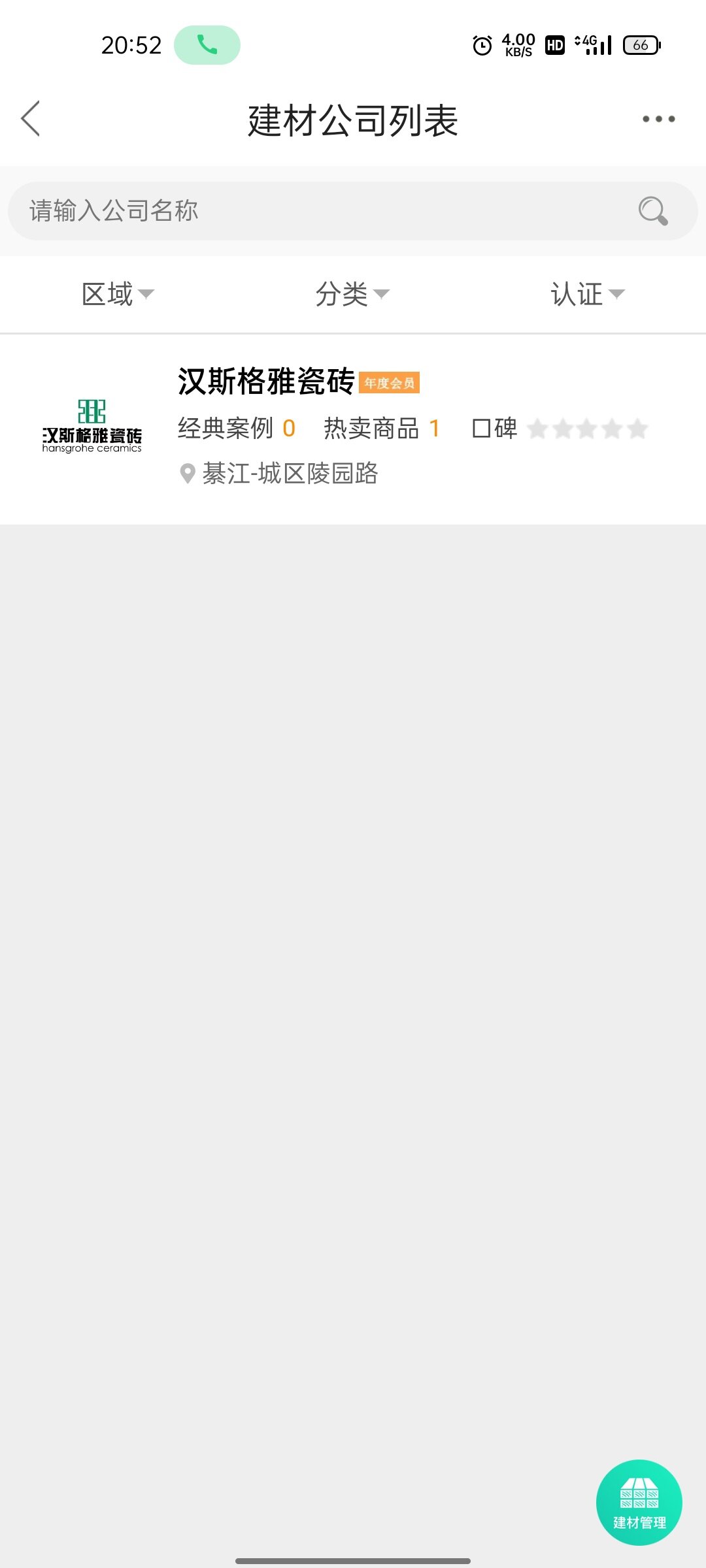Expand the 认证 filter dropdown
Viewport: 706px width, 1568px height.
(x=587, y=294)
